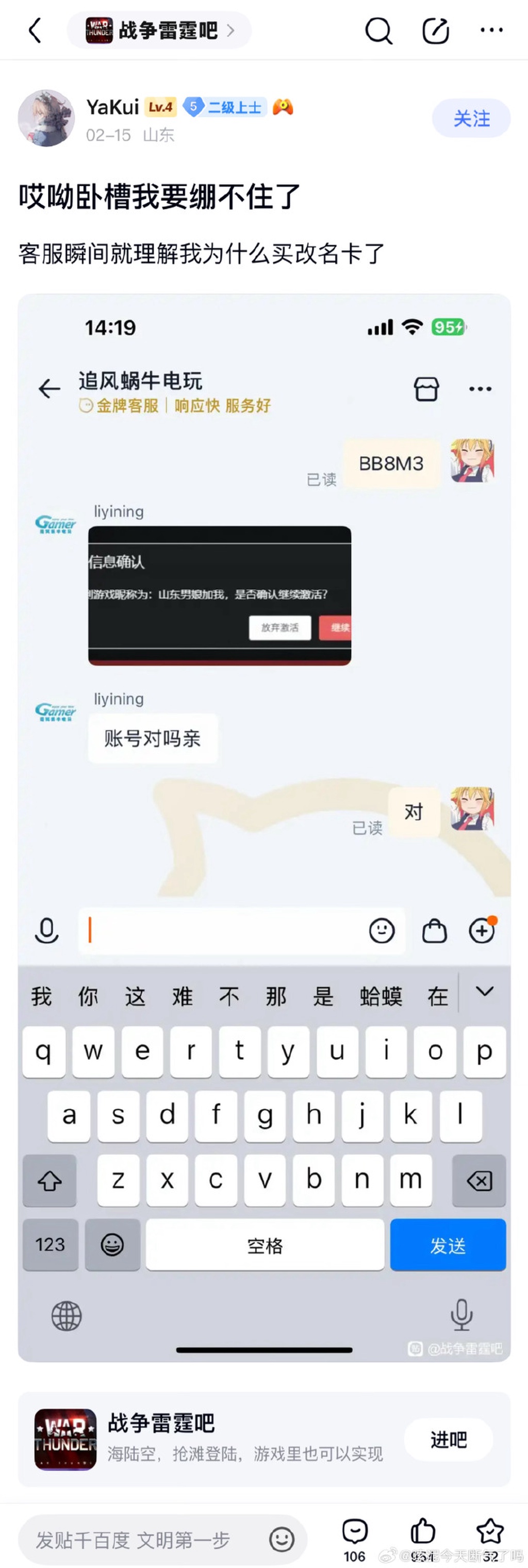View the 106 comments

(x=355, y=1538)
